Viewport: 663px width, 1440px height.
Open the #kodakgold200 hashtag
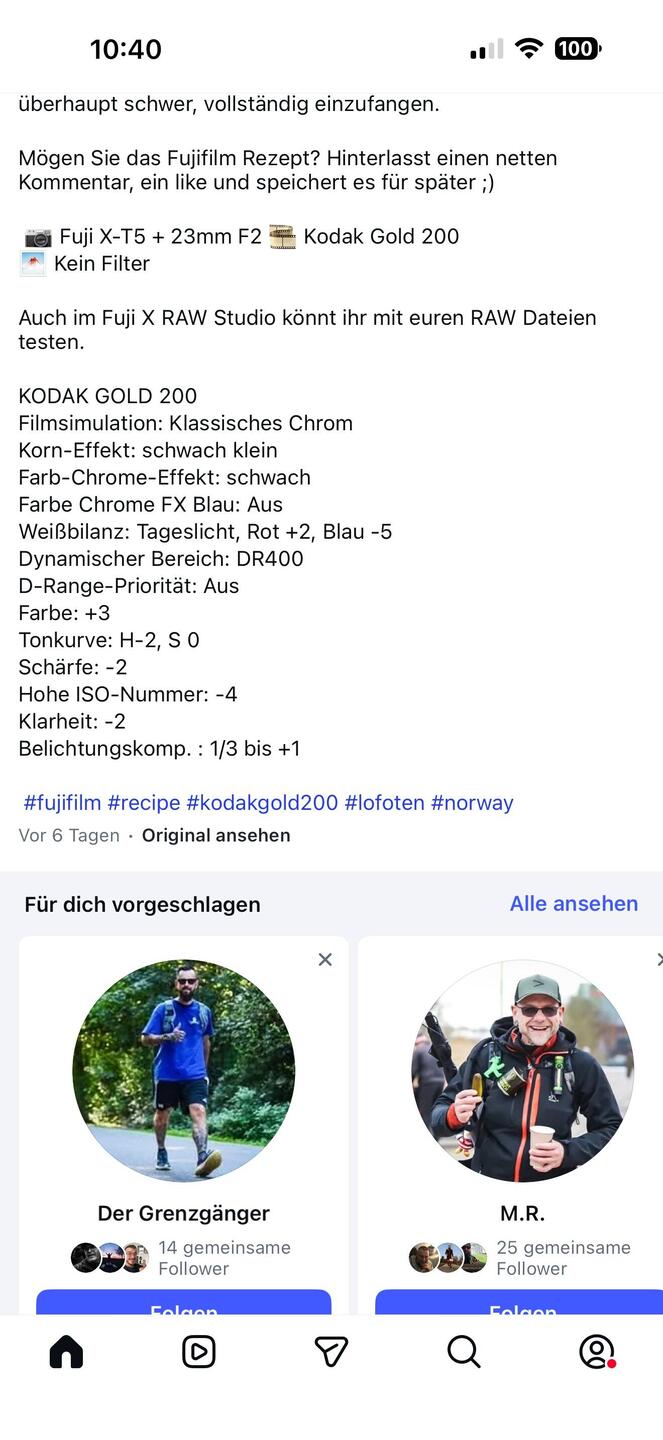[x=262, y=803]
